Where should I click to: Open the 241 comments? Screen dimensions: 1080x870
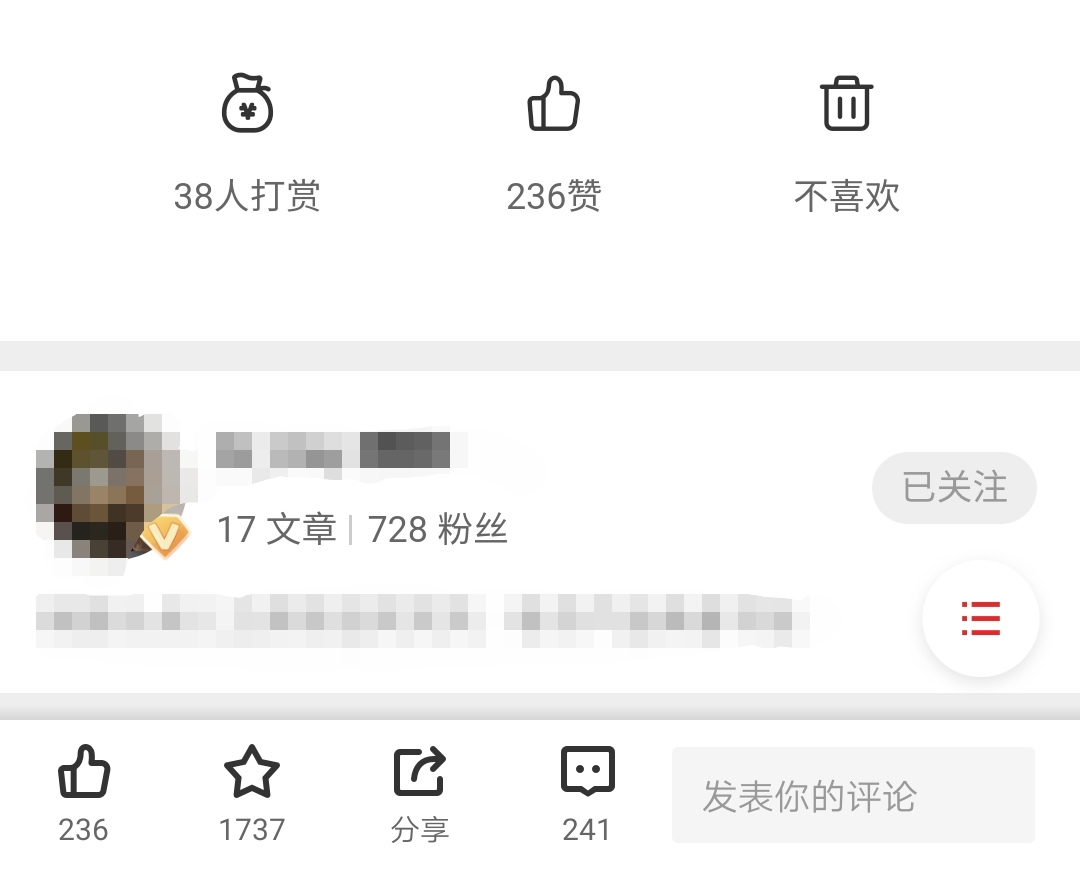coord(587,773)
